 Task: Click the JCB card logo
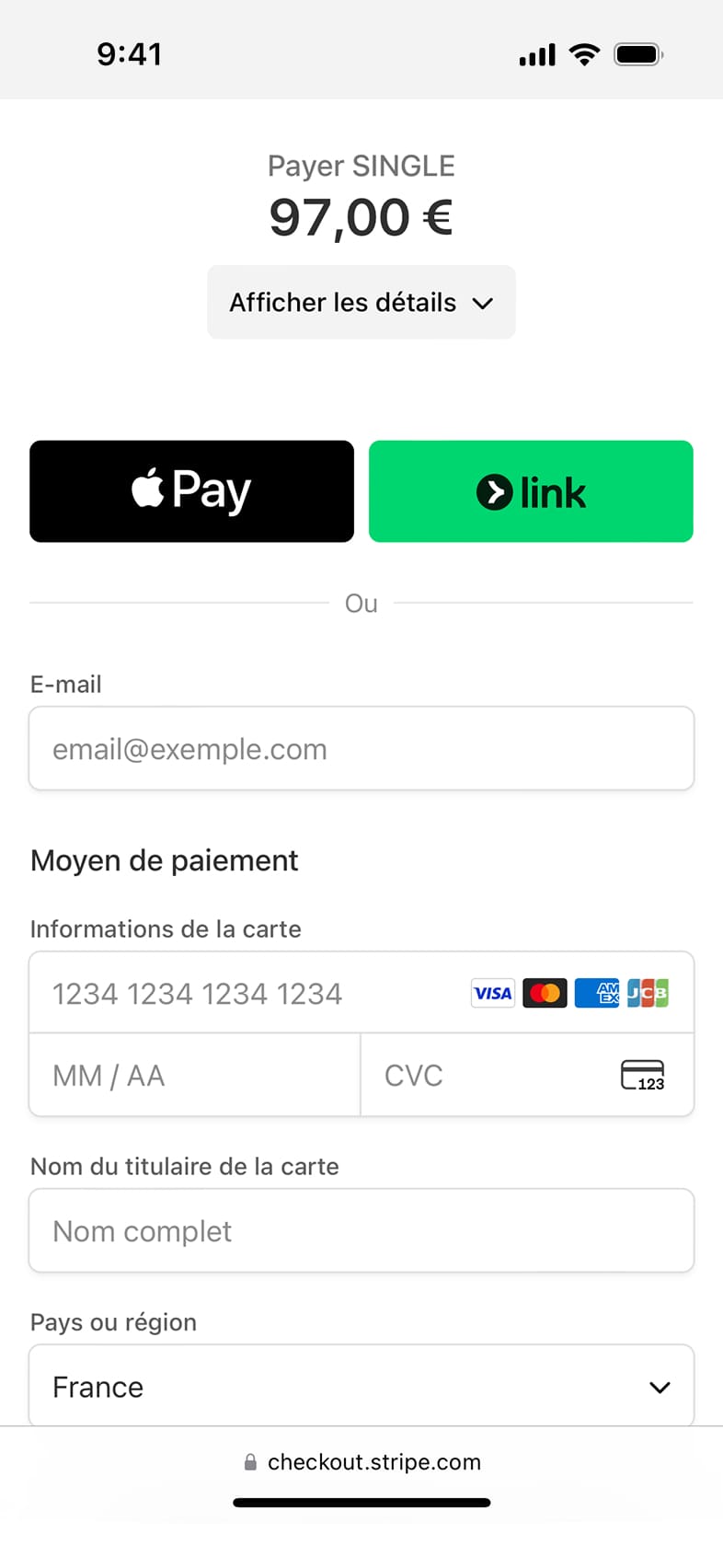(648, 993)
